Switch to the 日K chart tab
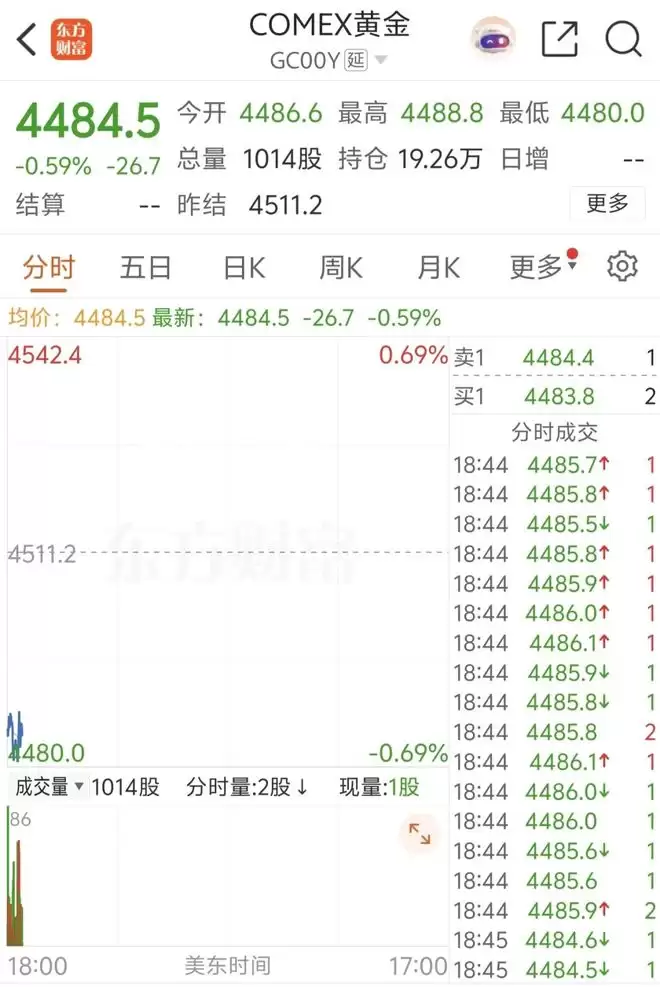The height and width of the screenshot is (987, 660). point(244,268)
